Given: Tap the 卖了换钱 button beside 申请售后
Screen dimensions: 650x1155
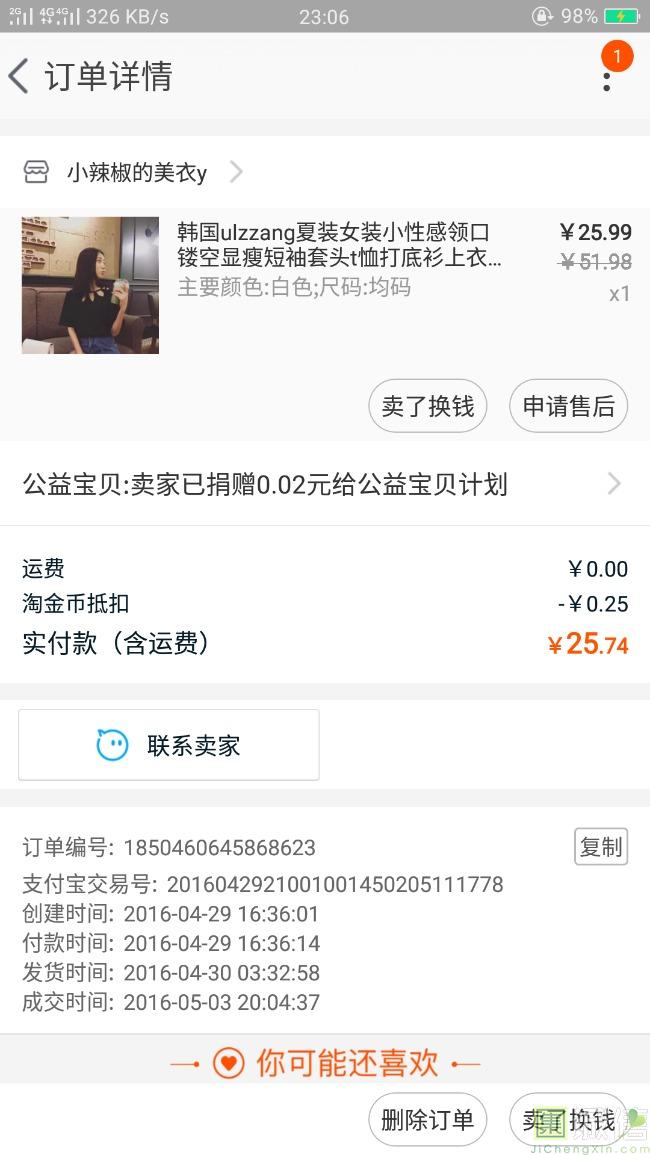Looking at the screenshot, I should [x=428, y=406].
